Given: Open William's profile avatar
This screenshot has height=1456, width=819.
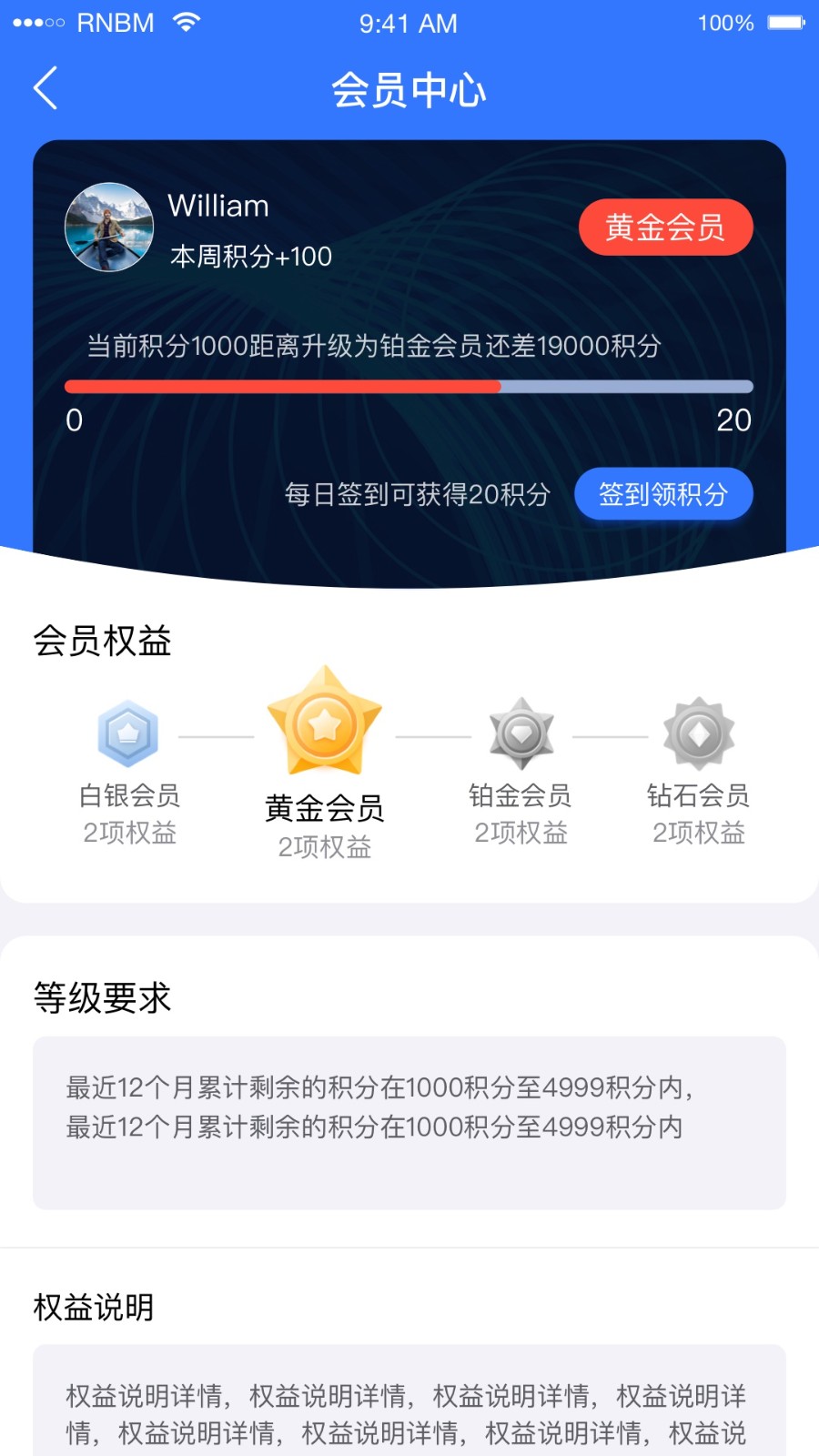Looking at the screenshot, I should click(x=109, y=227).
